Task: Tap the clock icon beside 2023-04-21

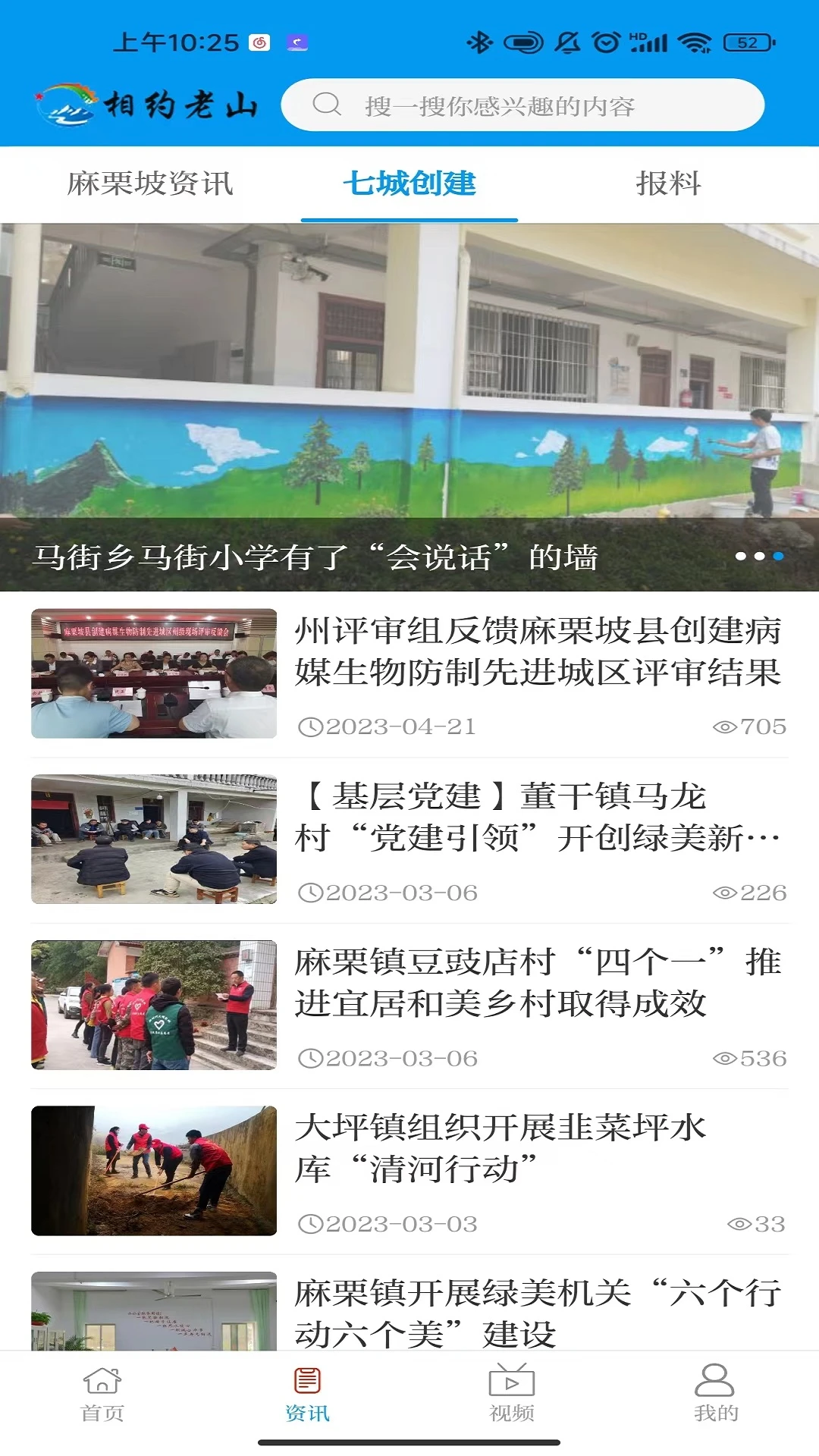Action: coord(311,726)
